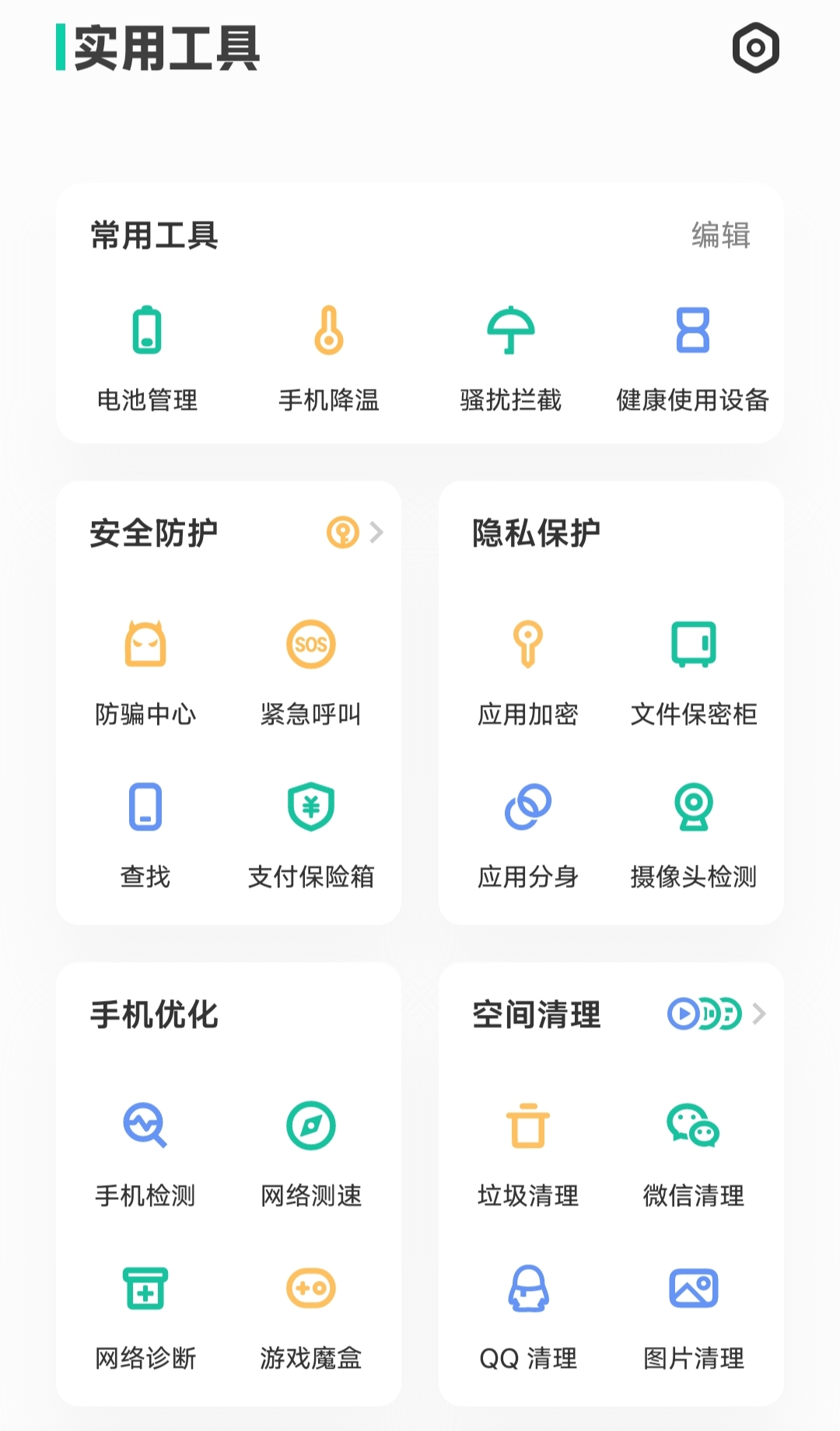Image resolution: width=840 pixels, height=1431 pixels.
Task: Open the settings gear at top right
Action: (754, 48)
